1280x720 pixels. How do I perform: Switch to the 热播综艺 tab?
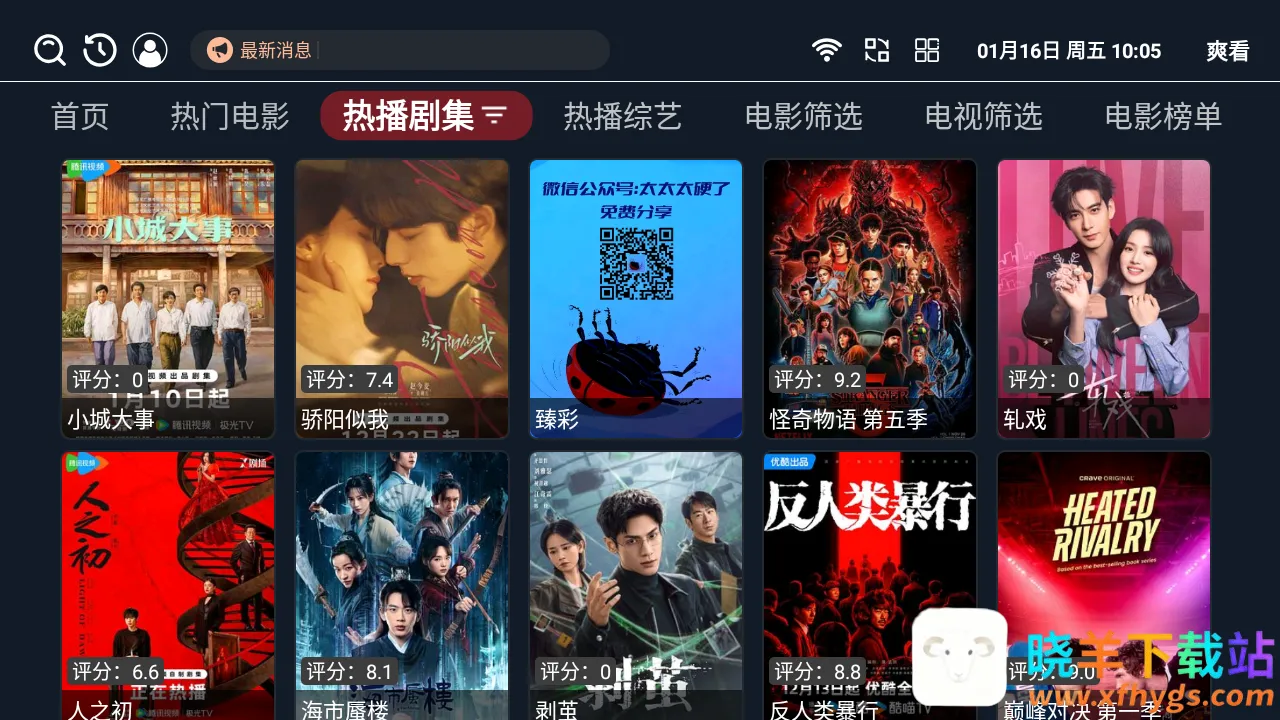point(622,117)
